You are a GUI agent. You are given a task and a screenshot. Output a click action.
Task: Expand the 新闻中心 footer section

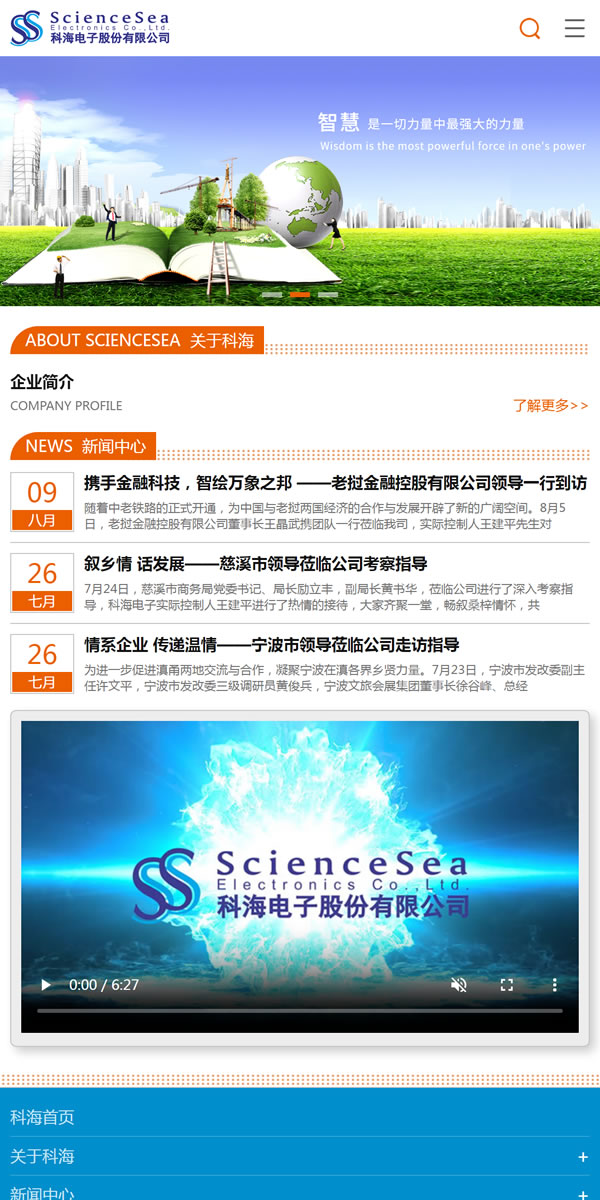coord(582,1193)
